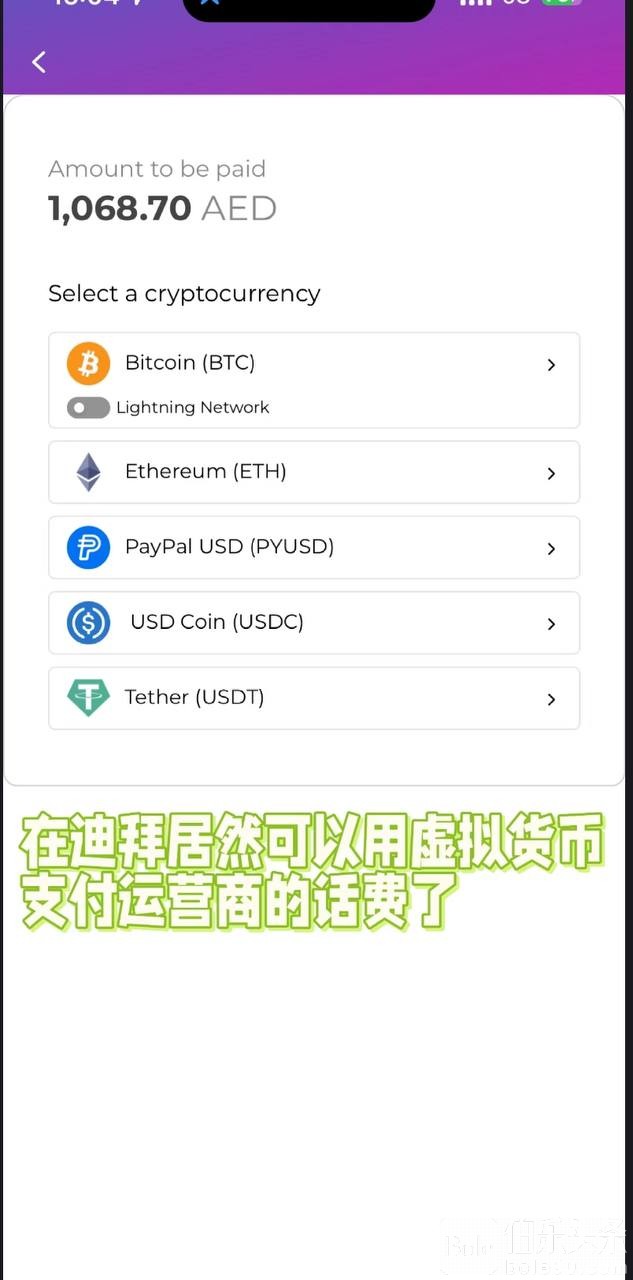
Task: Enable the Lightning Network switch
Action: click(88, 407)
